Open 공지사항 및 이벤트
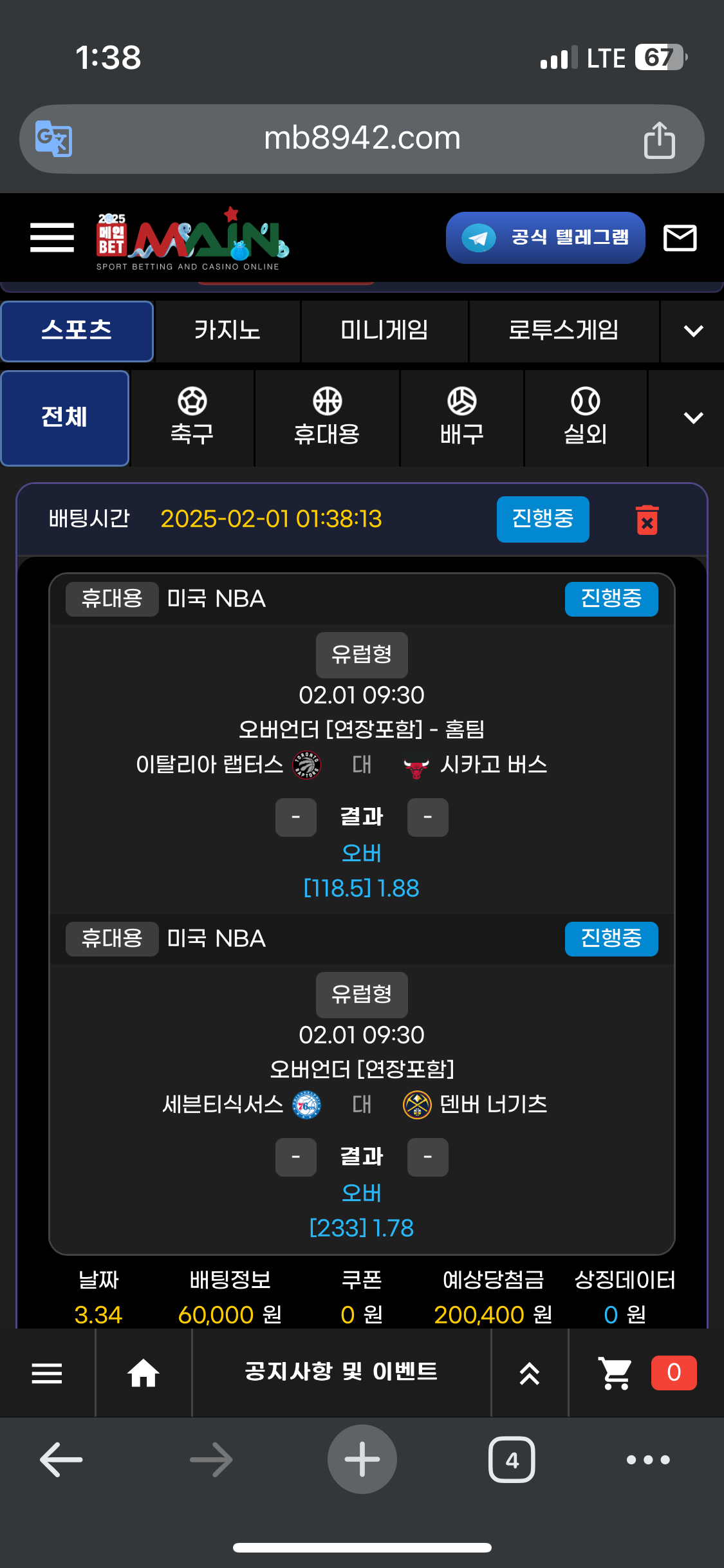The image size is (724, 1568). coord(341,1372)
